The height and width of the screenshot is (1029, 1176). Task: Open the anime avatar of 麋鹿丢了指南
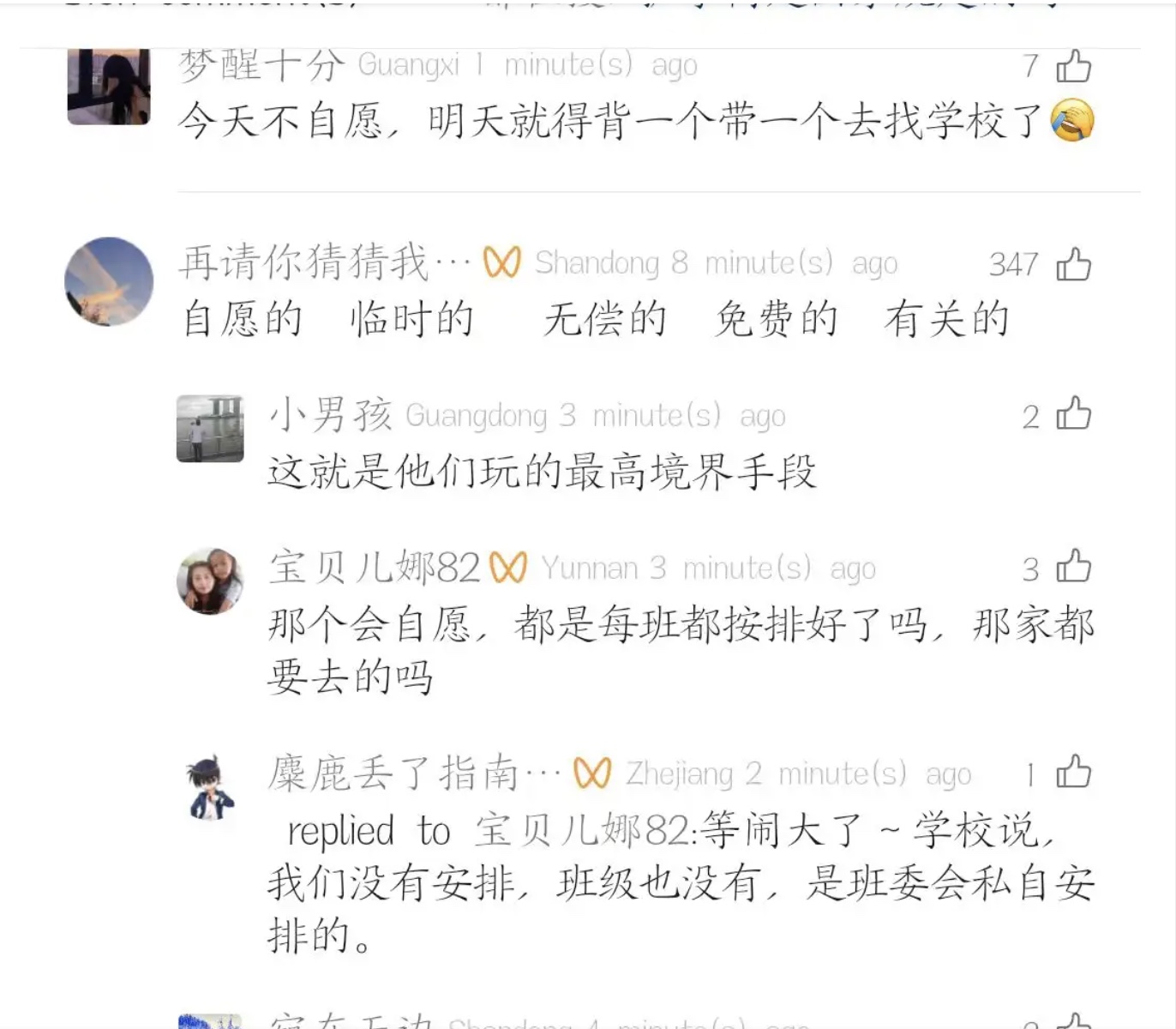210,787
